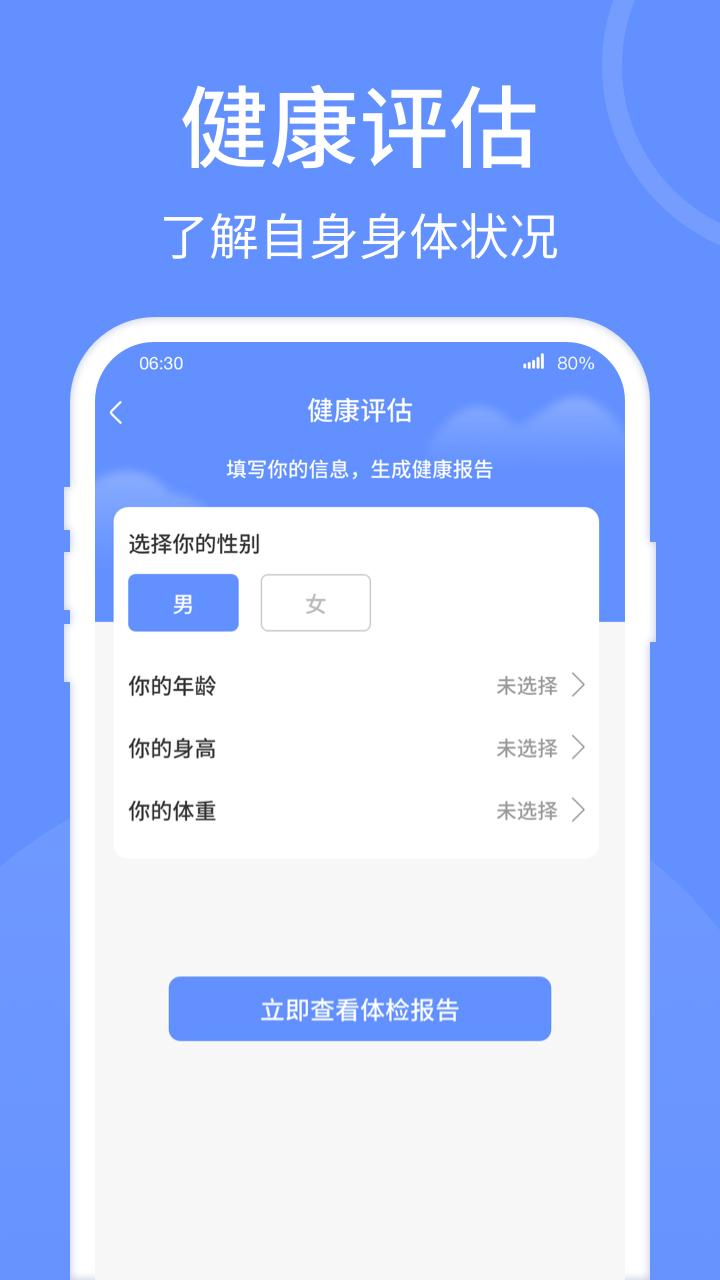Click 立即查看体检报告 button
Screen dimensions: 720x1280
tap(360, 1009)
